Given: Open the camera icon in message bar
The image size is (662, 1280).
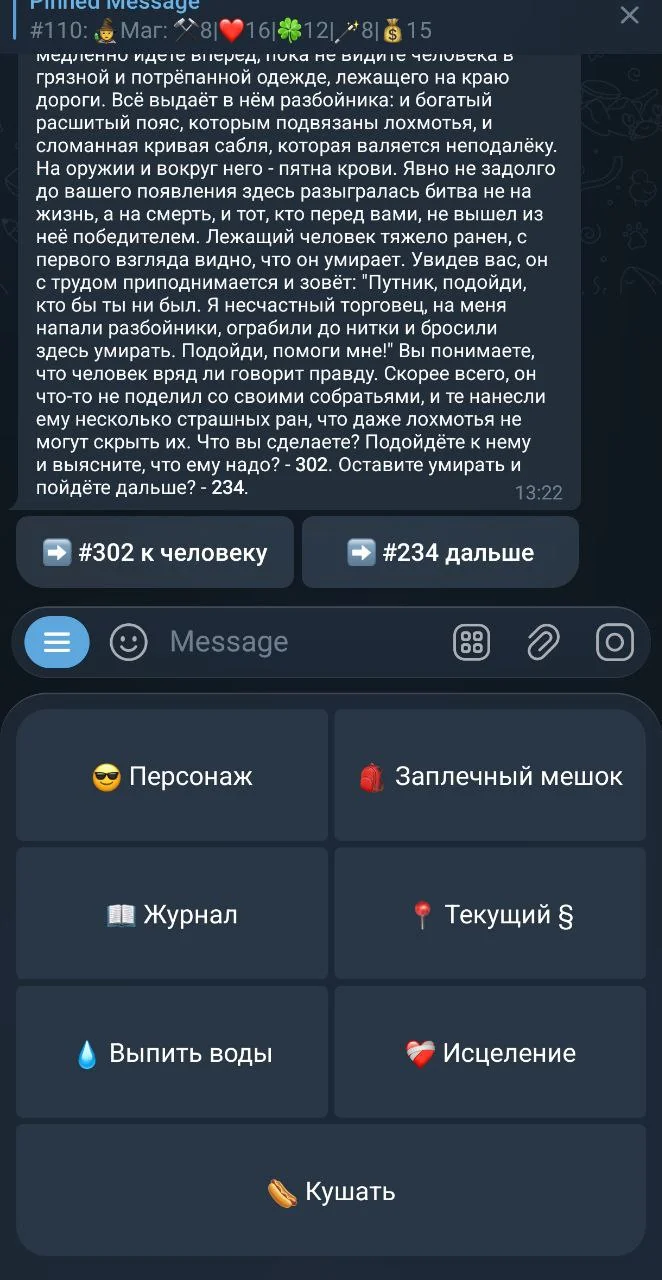Looking at the screenshot, I should [x=615, y=642].
